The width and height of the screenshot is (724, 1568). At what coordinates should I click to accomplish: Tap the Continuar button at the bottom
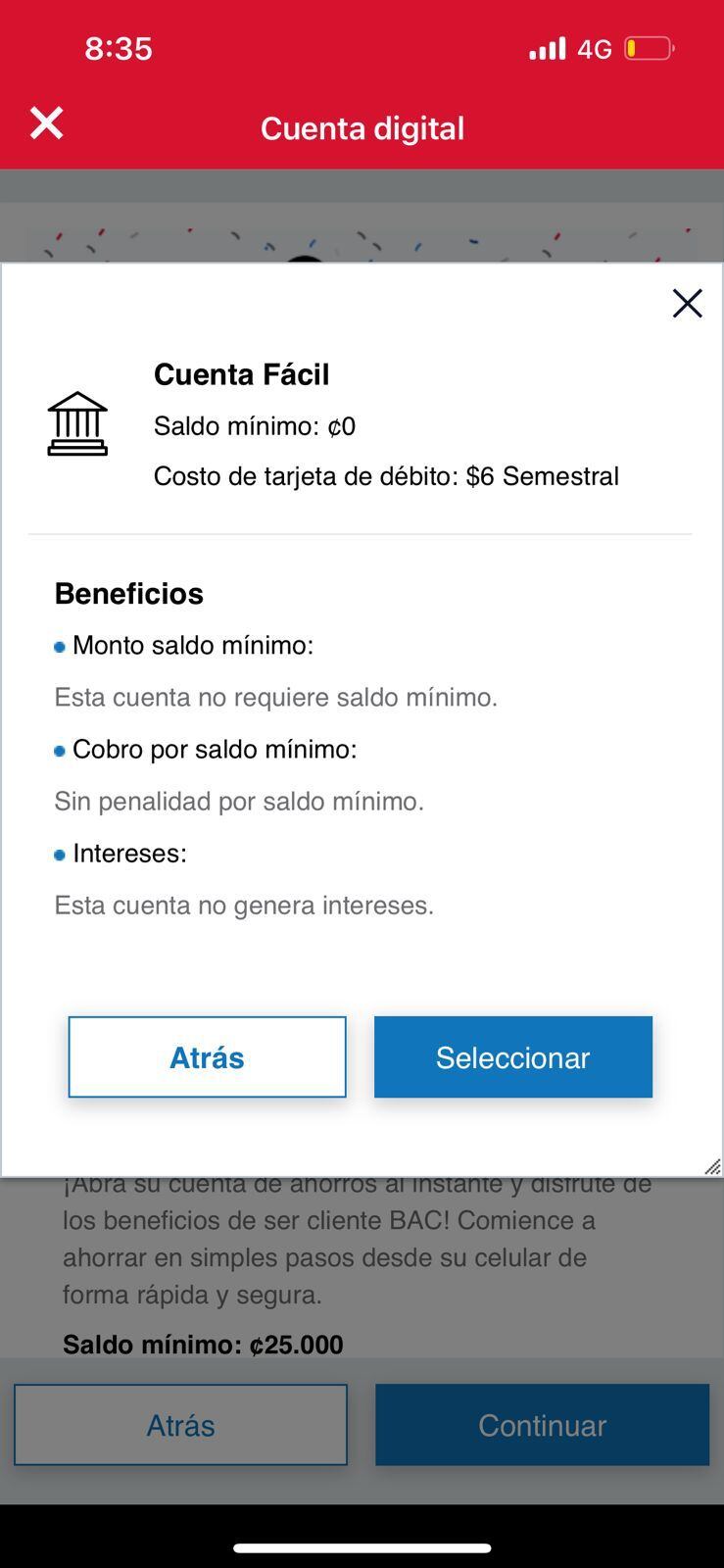point(543,1425)
